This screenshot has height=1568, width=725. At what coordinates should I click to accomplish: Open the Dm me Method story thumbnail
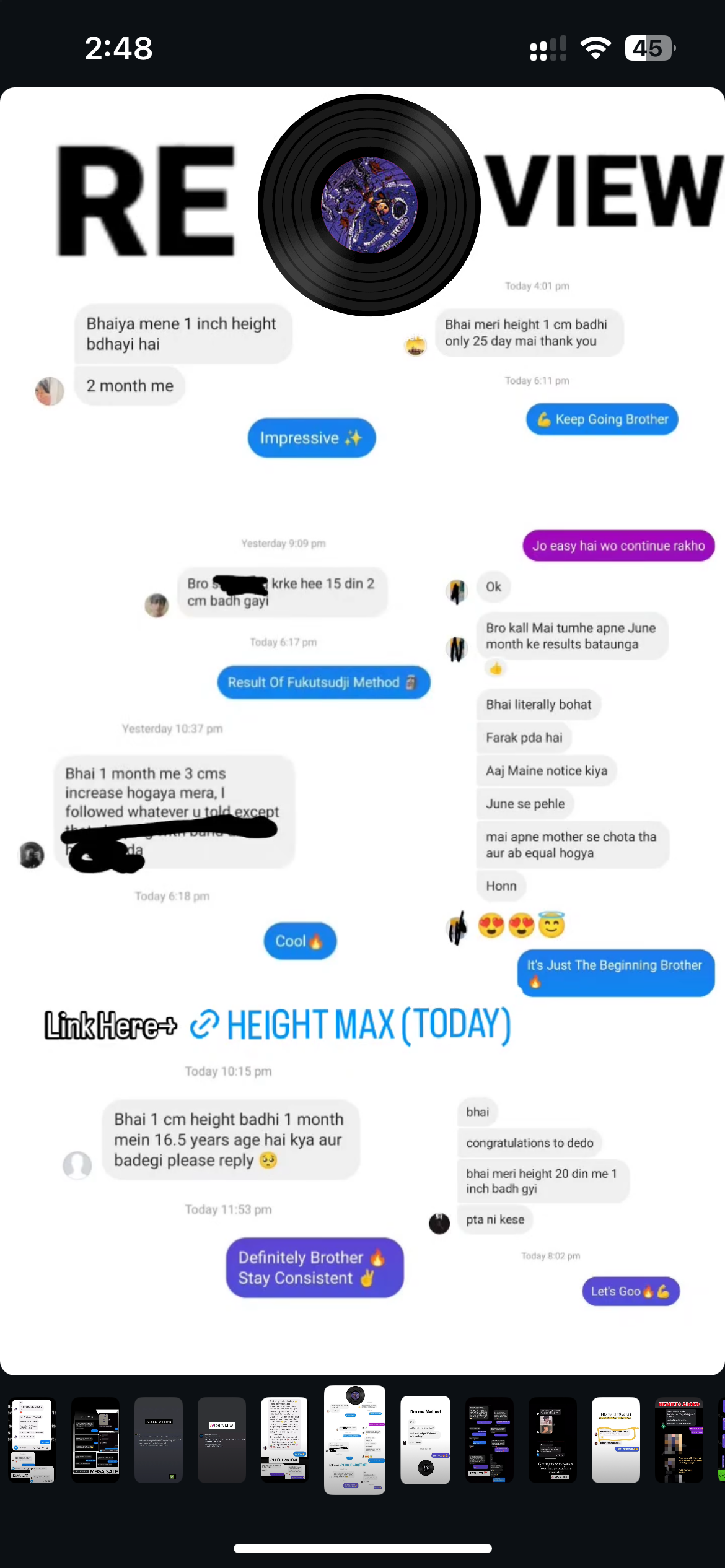(x=425, y=1440)
